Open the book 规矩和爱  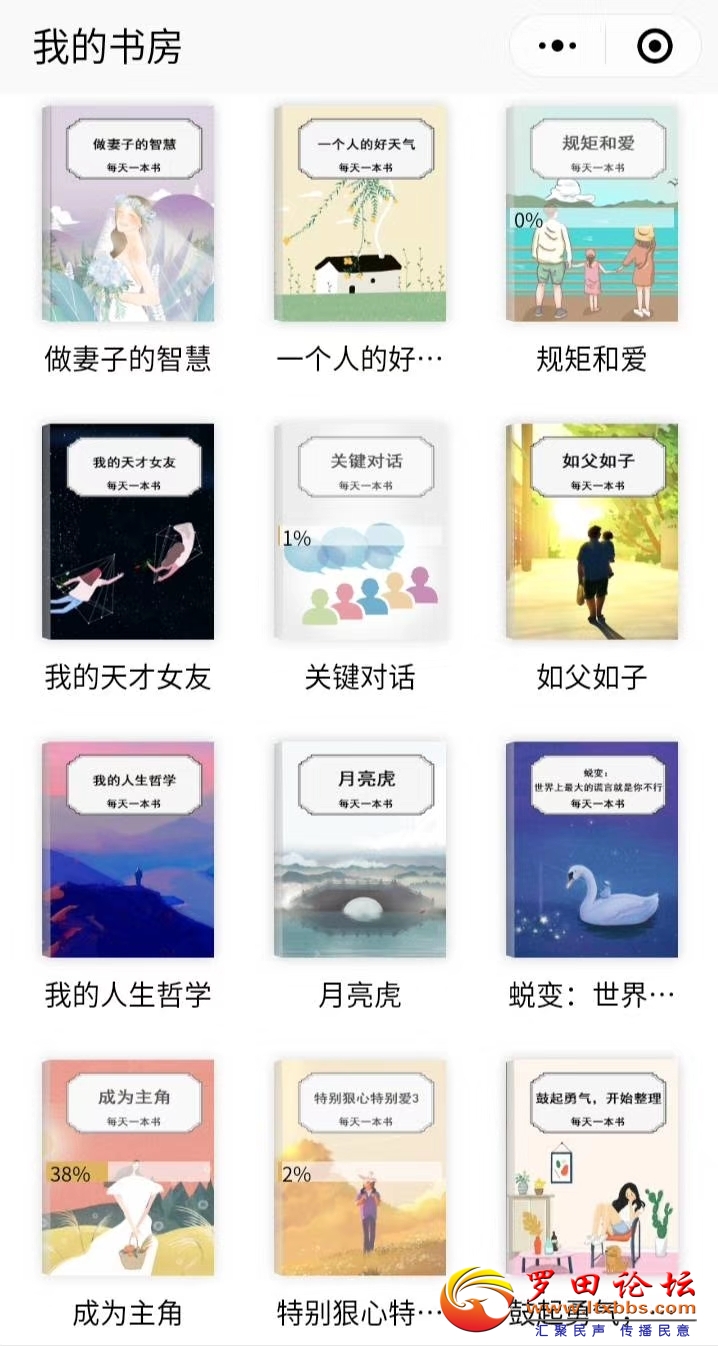pyautogui.click(x=592, y=214)
